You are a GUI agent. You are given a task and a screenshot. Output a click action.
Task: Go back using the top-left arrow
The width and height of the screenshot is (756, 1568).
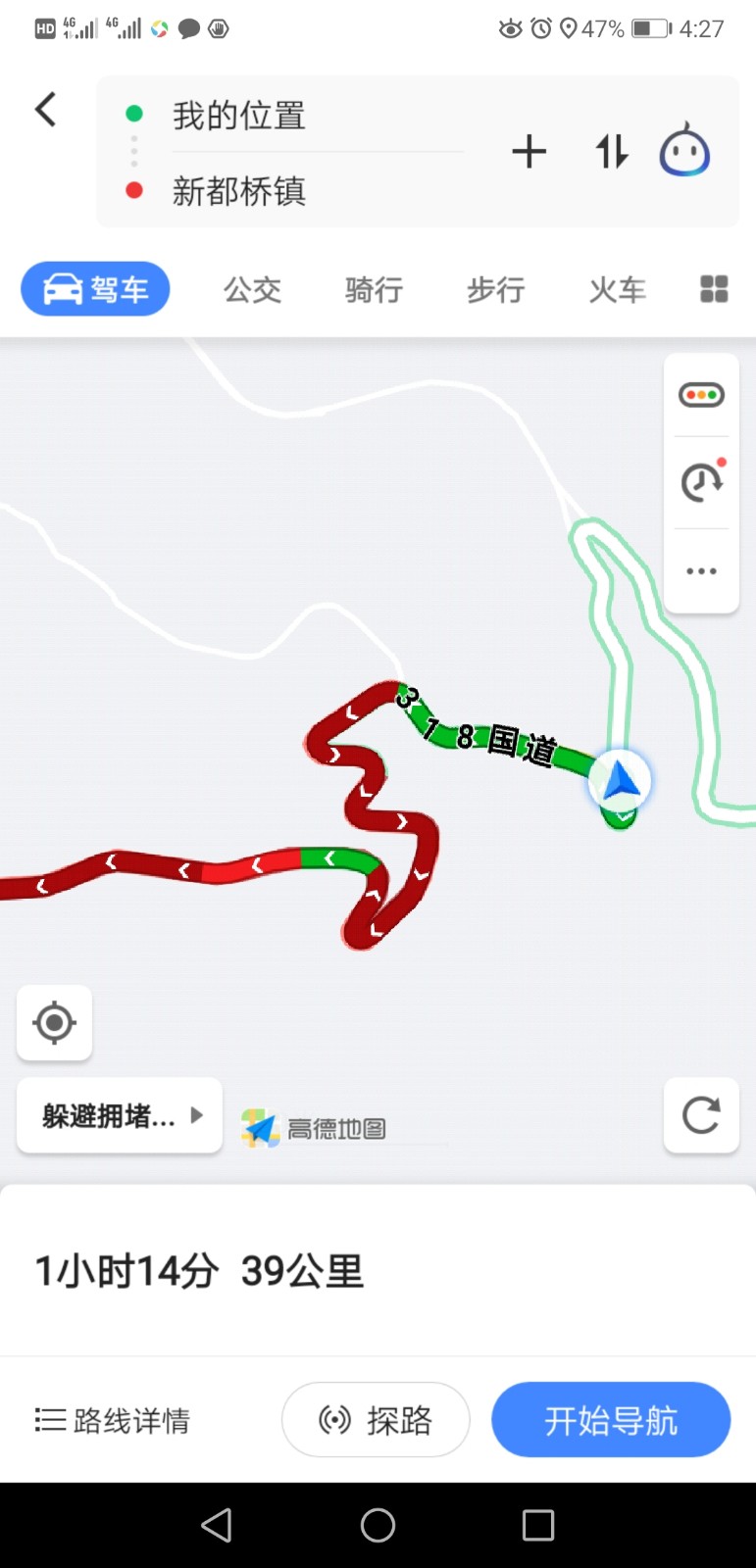(46, 109)
